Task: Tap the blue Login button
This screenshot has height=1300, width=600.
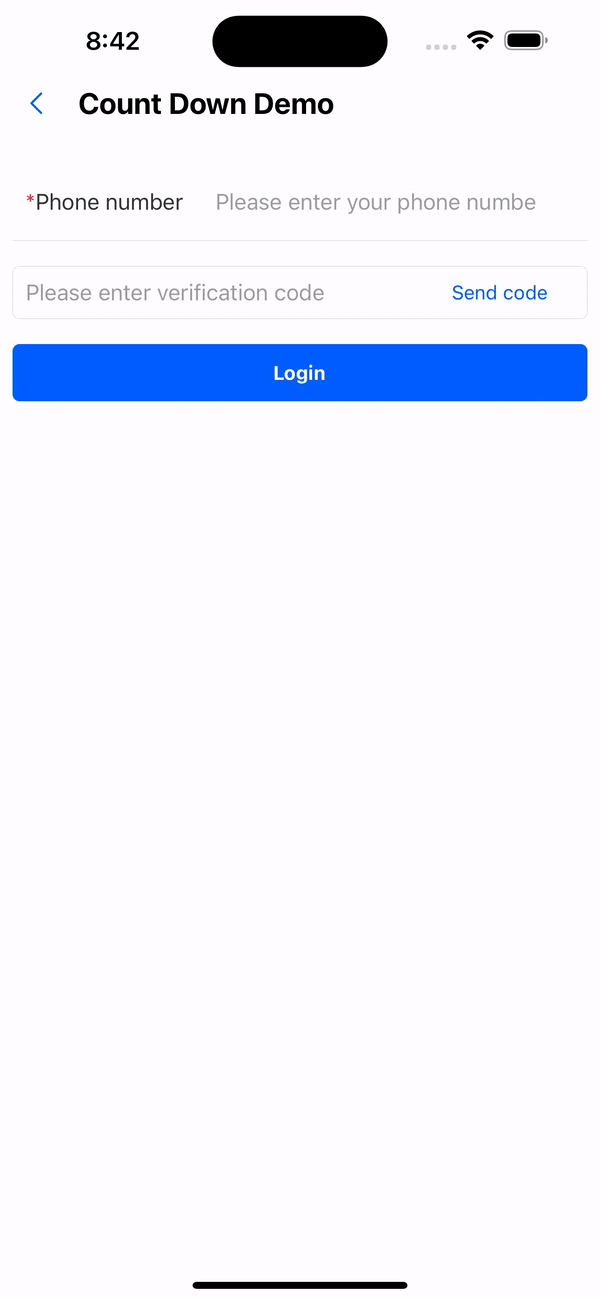Action: pyautogui.click(x=300, y=373)
